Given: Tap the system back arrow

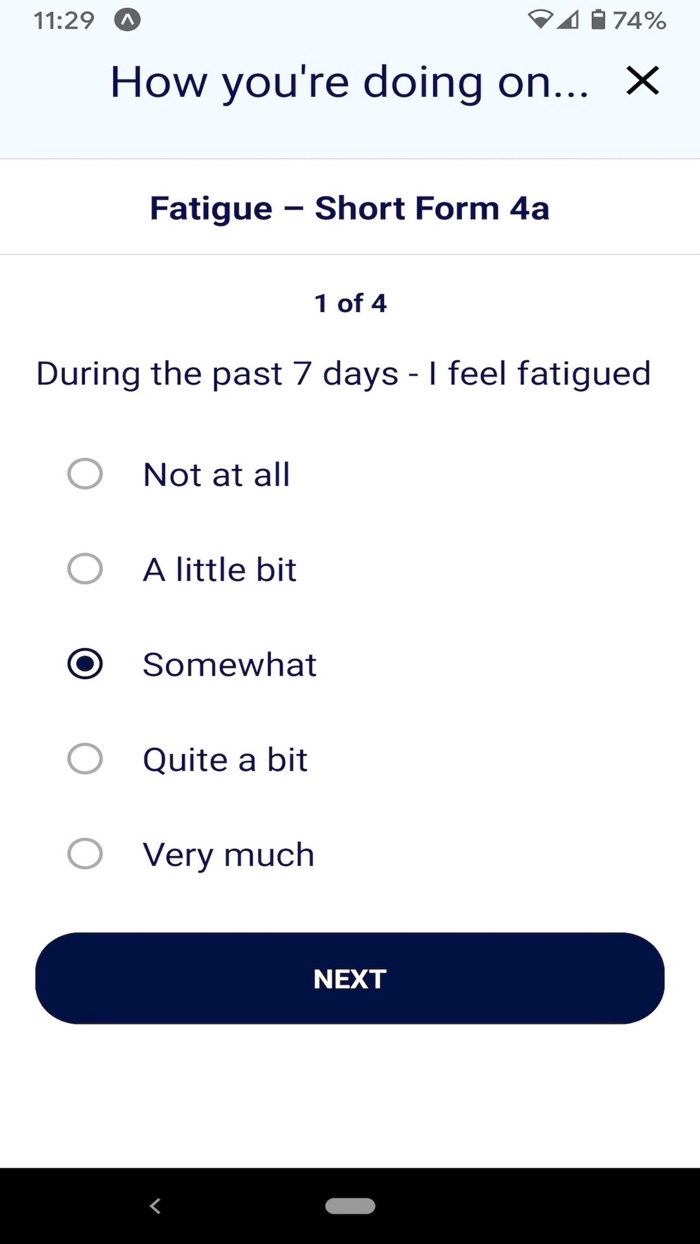Looking at the screenshot, I should (x=154, y=1206).
